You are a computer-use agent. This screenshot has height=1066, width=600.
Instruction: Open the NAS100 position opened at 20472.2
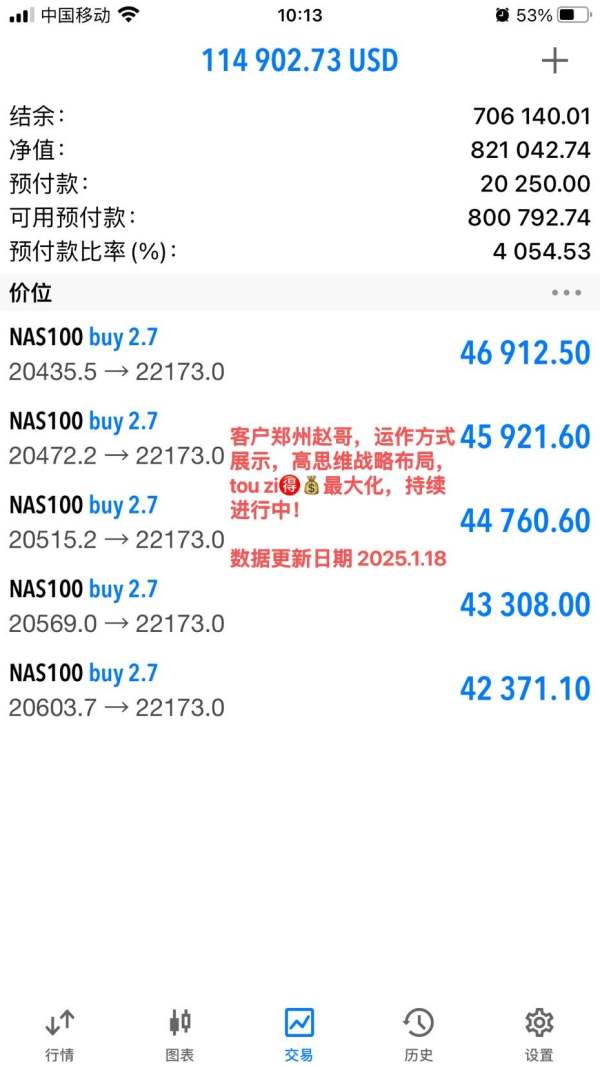pos(300,438)
